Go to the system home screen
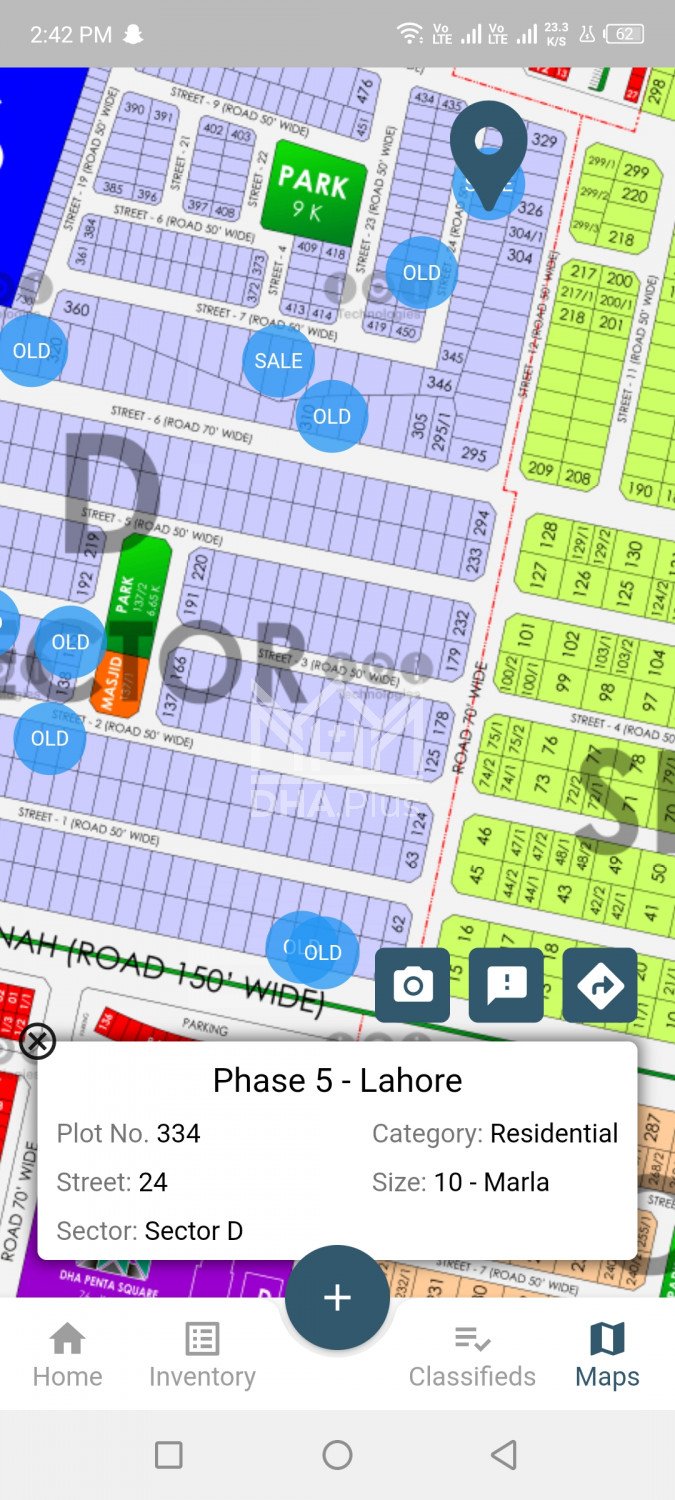This screenshot has height=1500, width=675. point(337,1455)
